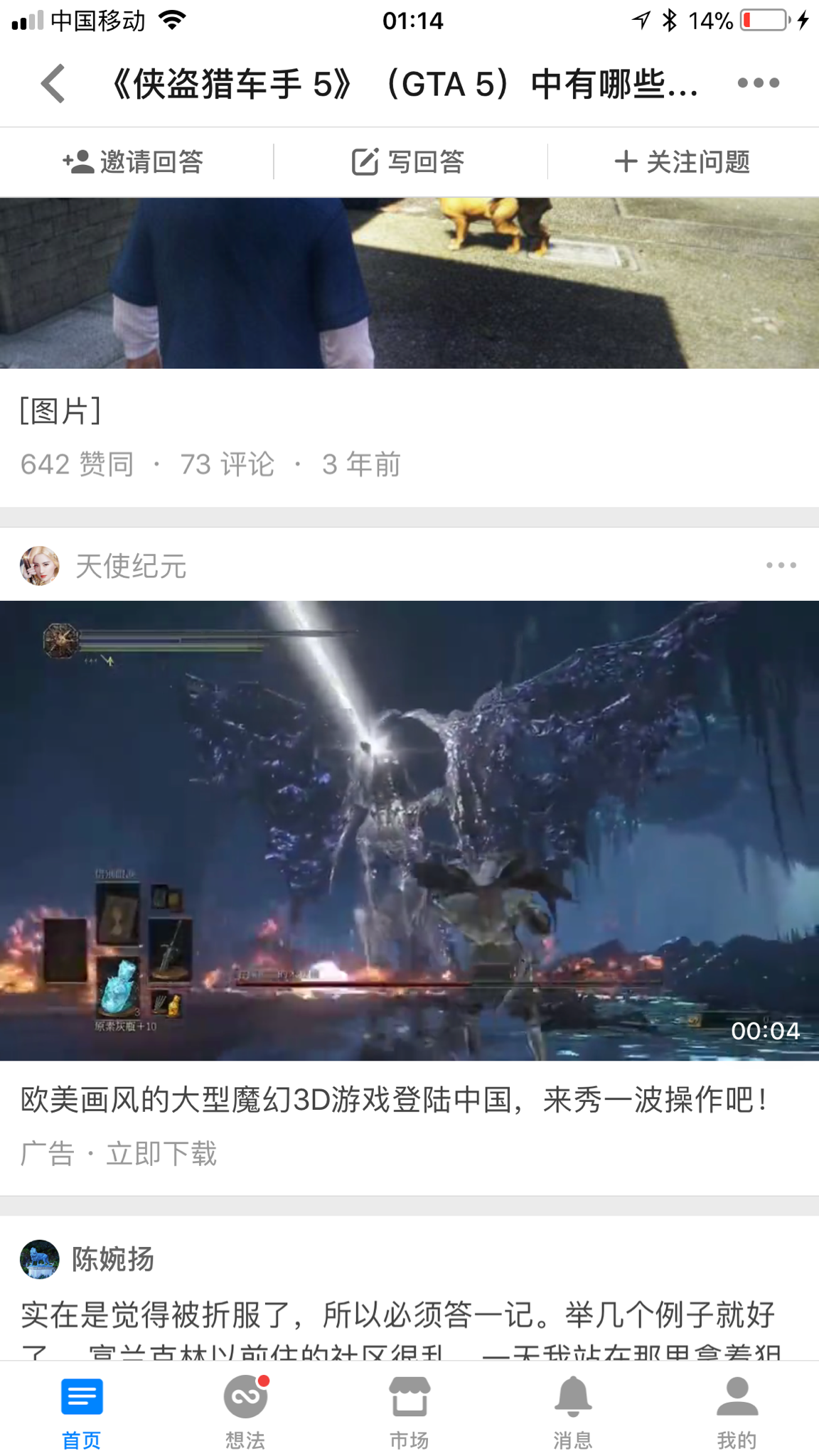Go back using the top-left arrow
This screenshot has width=819, height=1456.
tap(53, 84)
